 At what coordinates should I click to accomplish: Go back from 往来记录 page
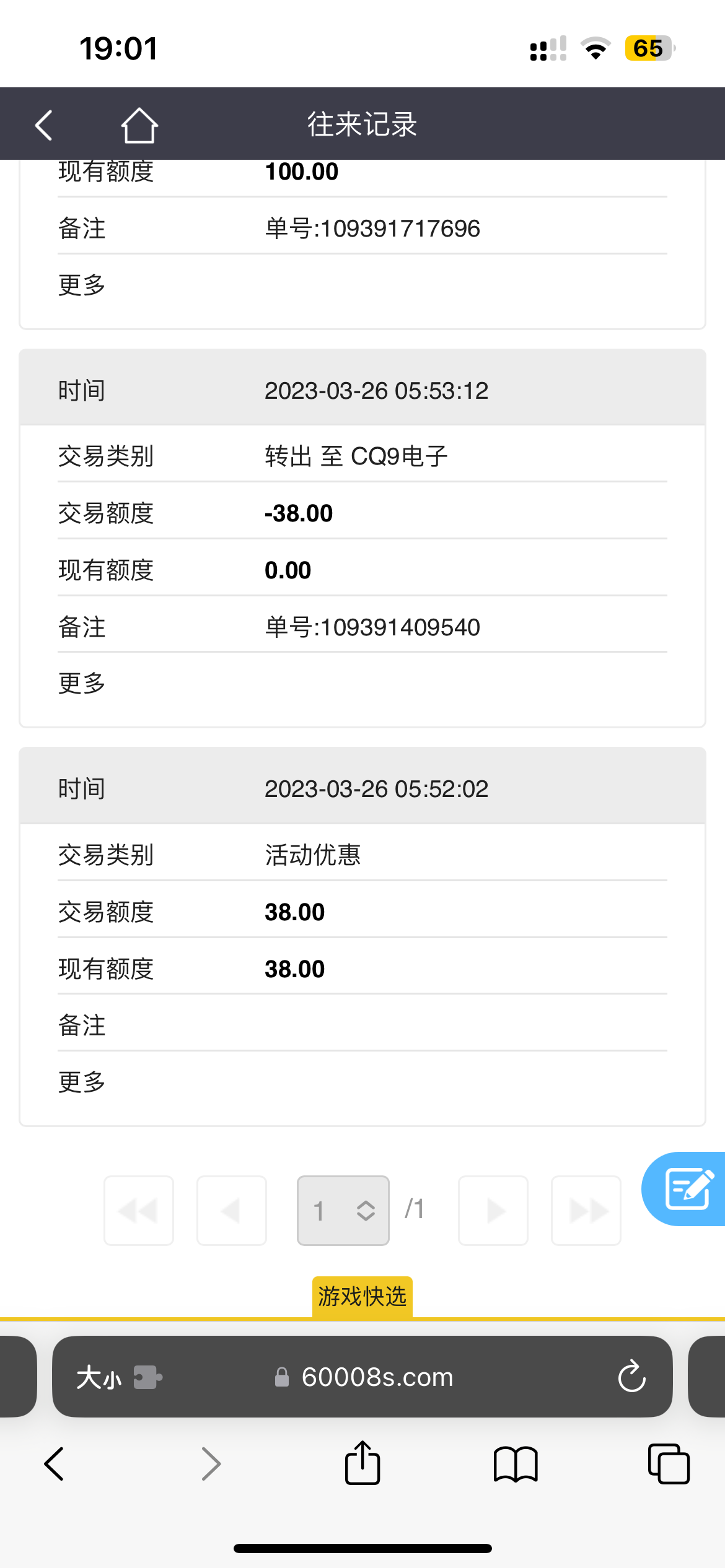click(x=44, y=125)
